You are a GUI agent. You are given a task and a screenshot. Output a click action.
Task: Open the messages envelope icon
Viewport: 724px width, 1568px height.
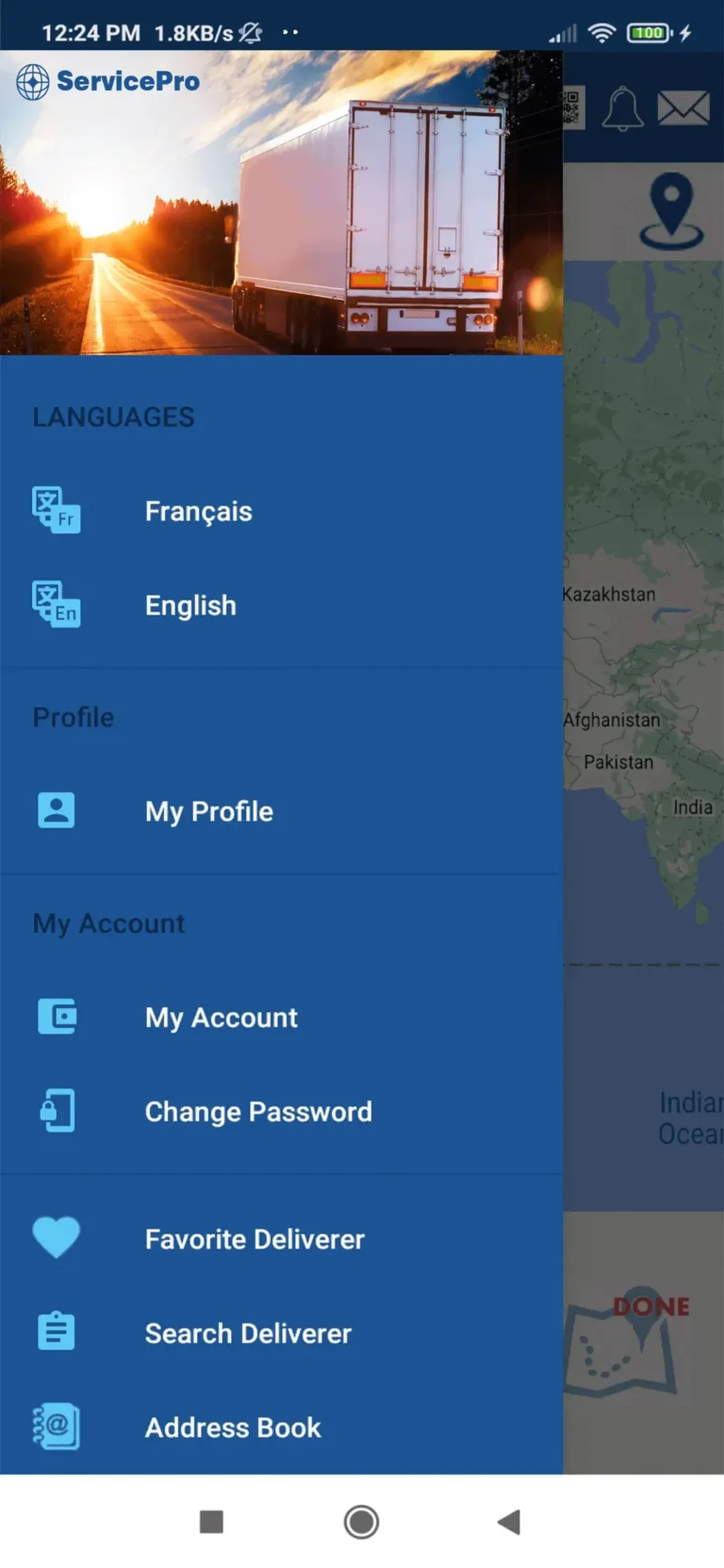(x=683, y=109)
